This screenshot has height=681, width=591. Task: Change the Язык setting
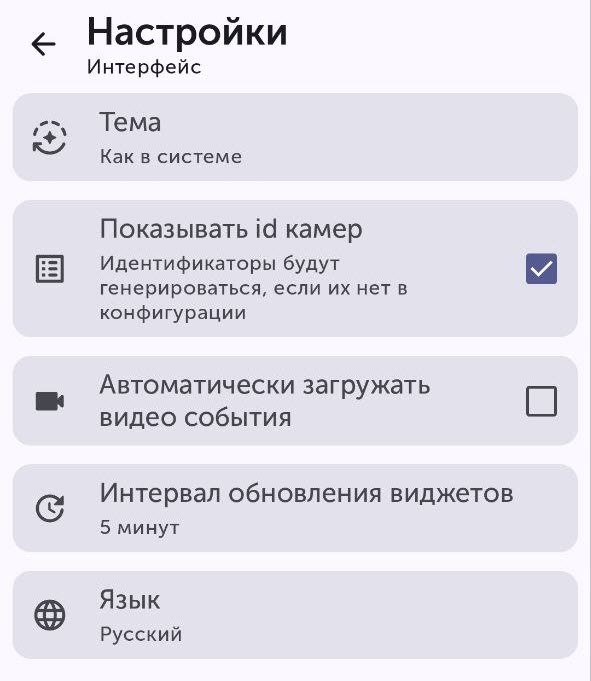(x=295, y=615)
